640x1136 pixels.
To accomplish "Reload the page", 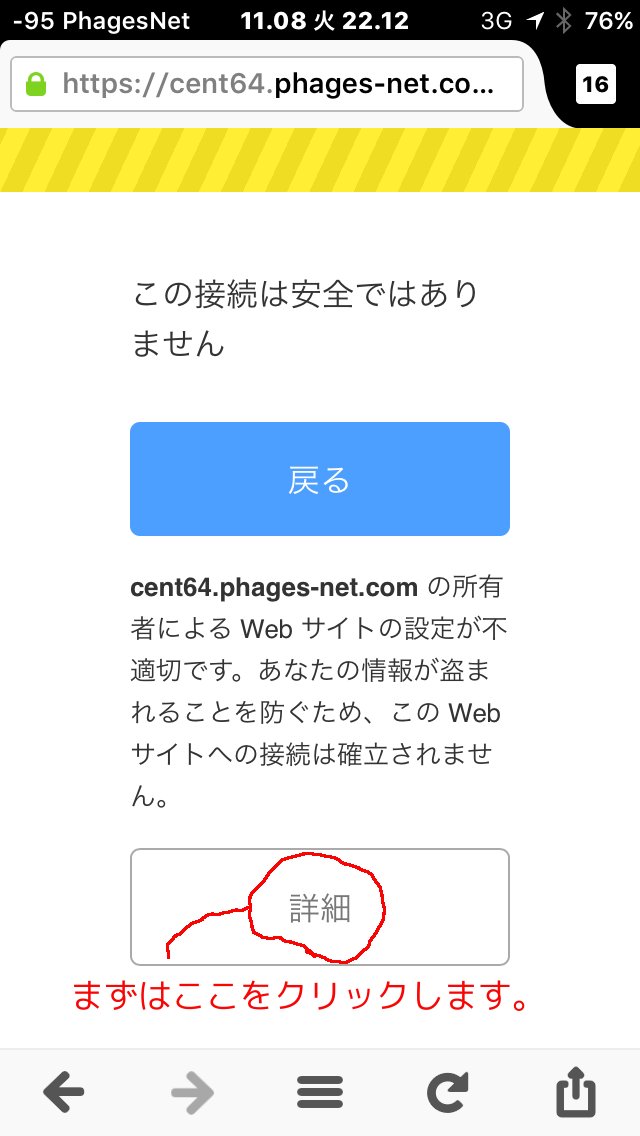I will pos(448,1091).
